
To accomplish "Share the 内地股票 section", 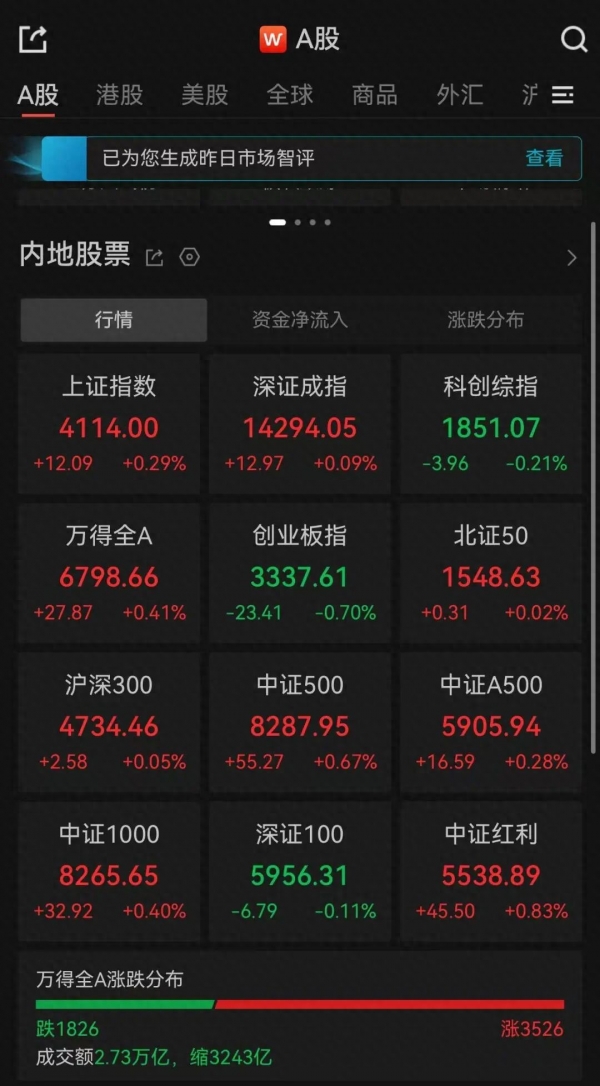I will coord(154,258).
